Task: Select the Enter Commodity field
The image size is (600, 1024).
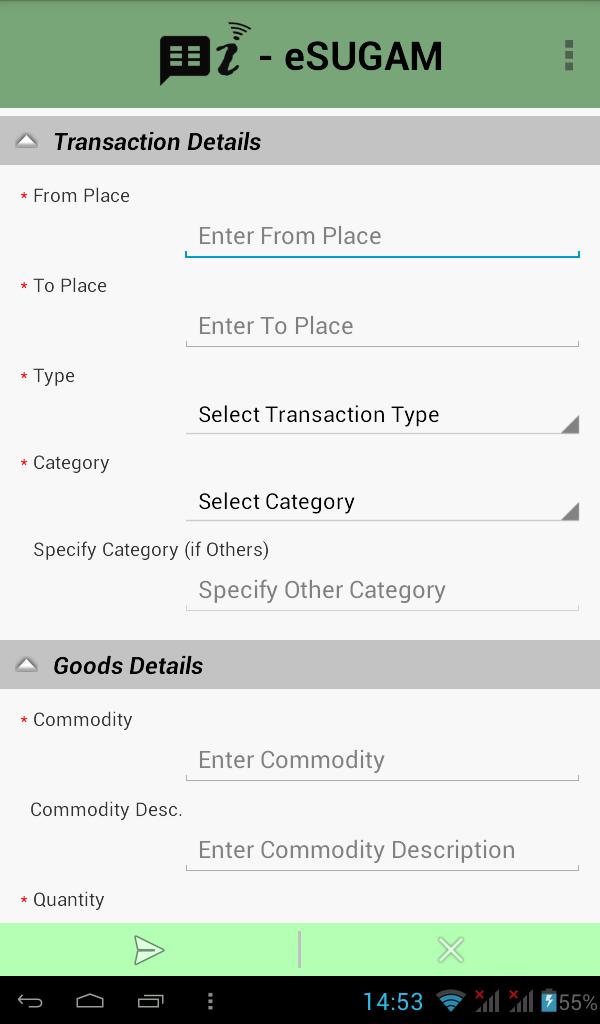Action: coord(382,761)
